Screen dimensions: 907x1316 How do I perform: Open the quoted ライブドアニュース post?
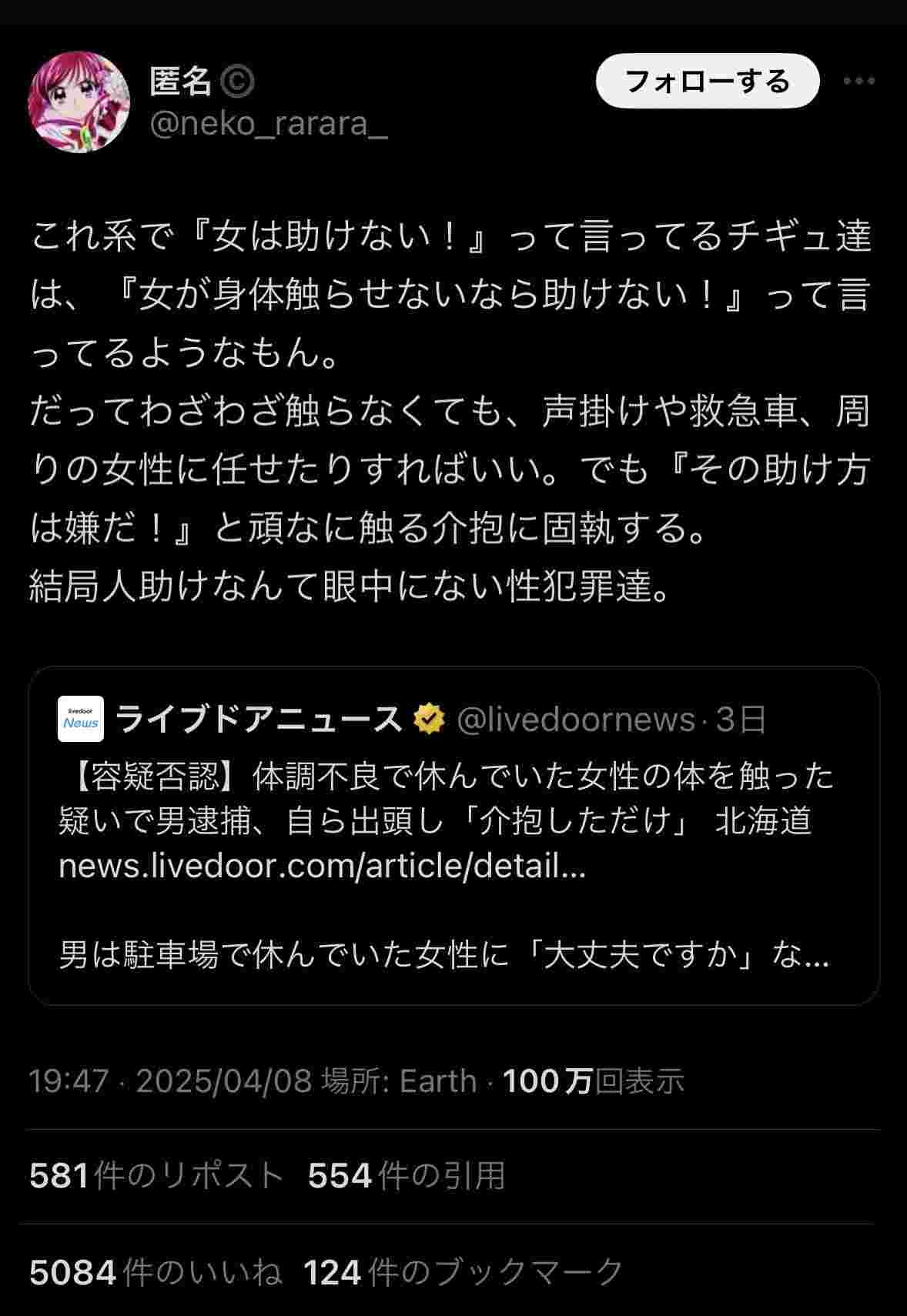453,835
